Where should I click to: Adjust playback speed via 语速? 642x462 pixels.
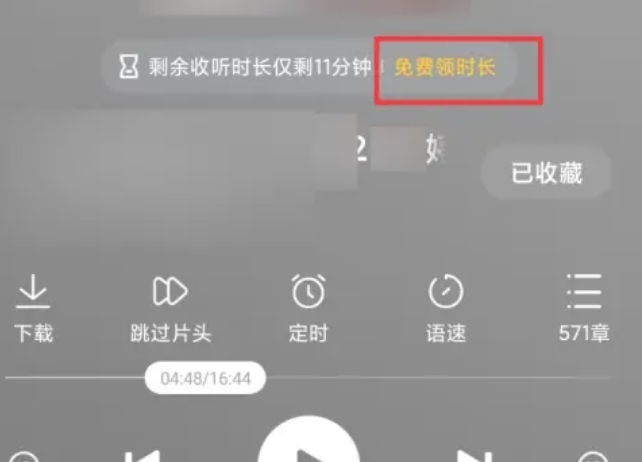pyautogui.click(x=445, y=307)
